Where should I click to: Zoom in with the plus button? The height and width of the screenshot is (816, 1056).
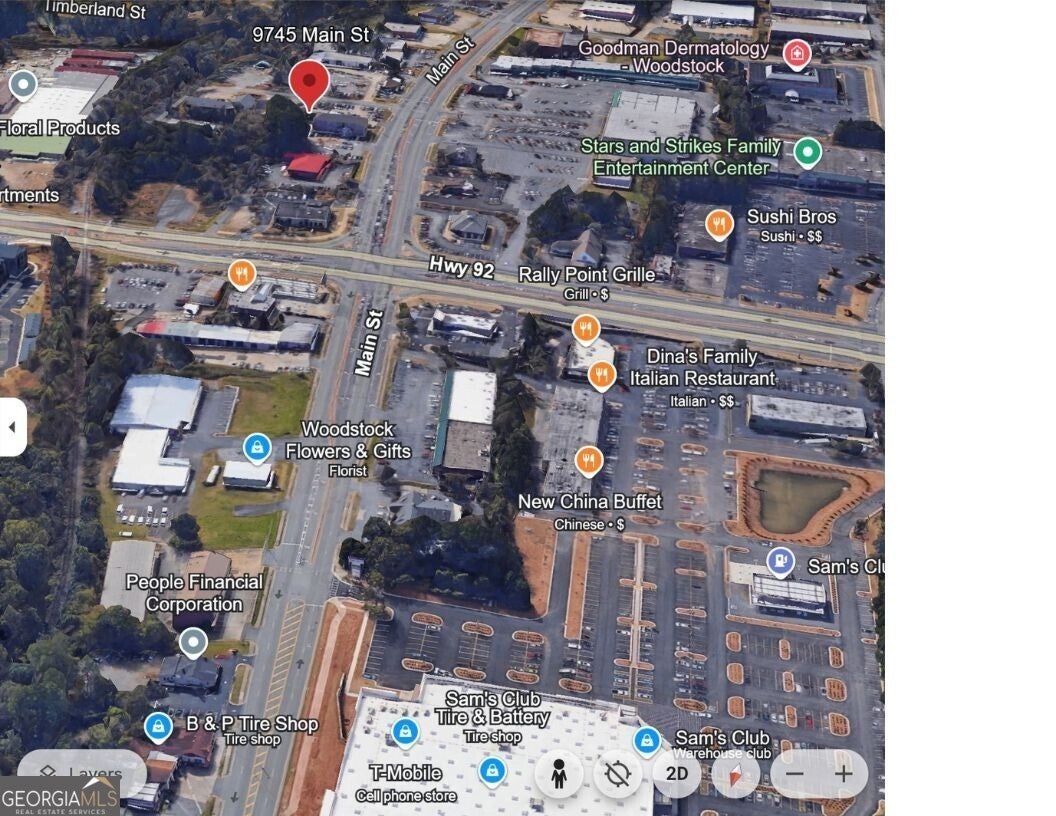click(843, 773)
